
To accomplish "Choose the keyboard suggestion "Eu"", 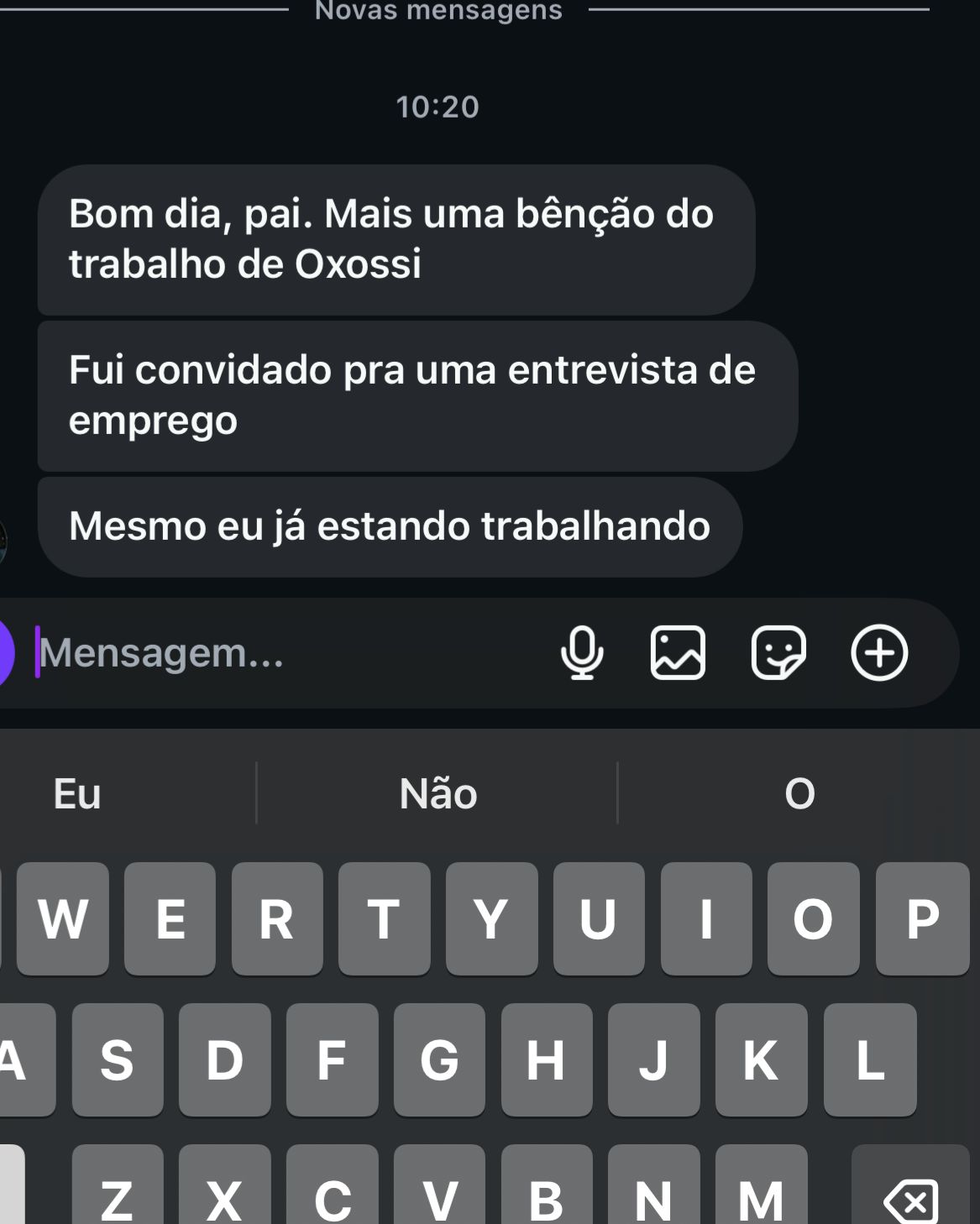I will tap(77, 793).
